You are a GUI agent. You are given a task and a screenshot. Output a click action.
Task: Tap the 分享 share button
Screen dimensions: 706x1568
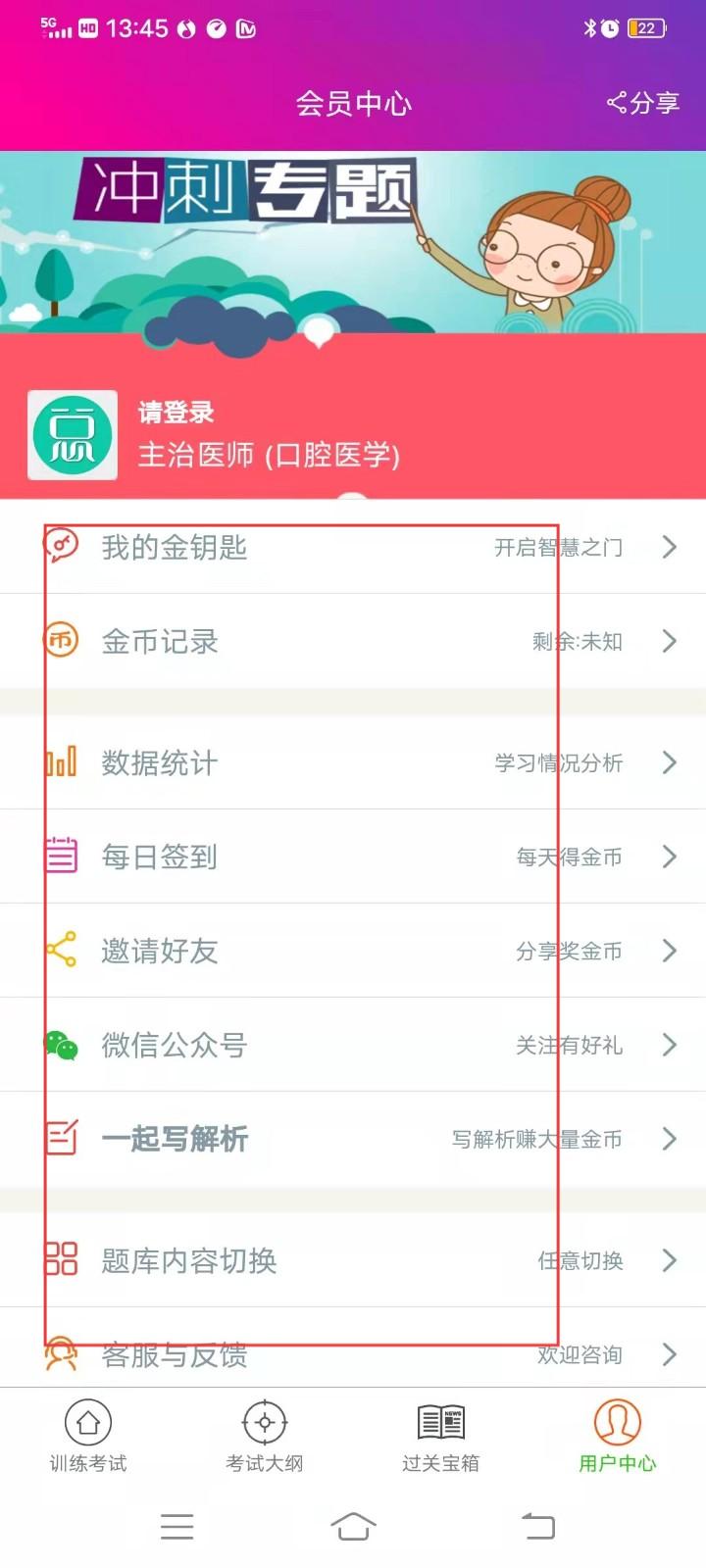pos(643,103)
